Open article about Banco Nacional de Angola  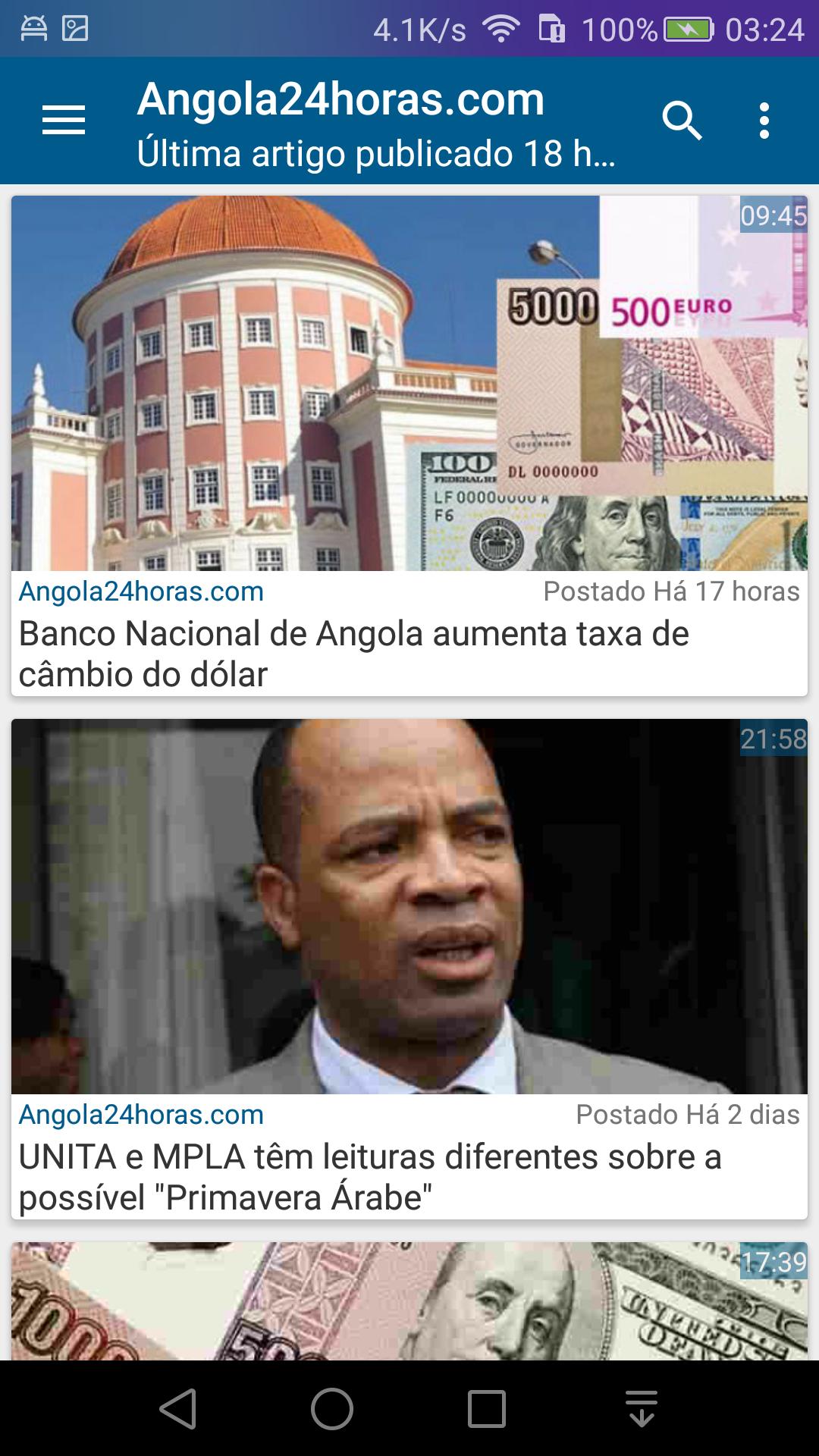(x=409, y=446)
